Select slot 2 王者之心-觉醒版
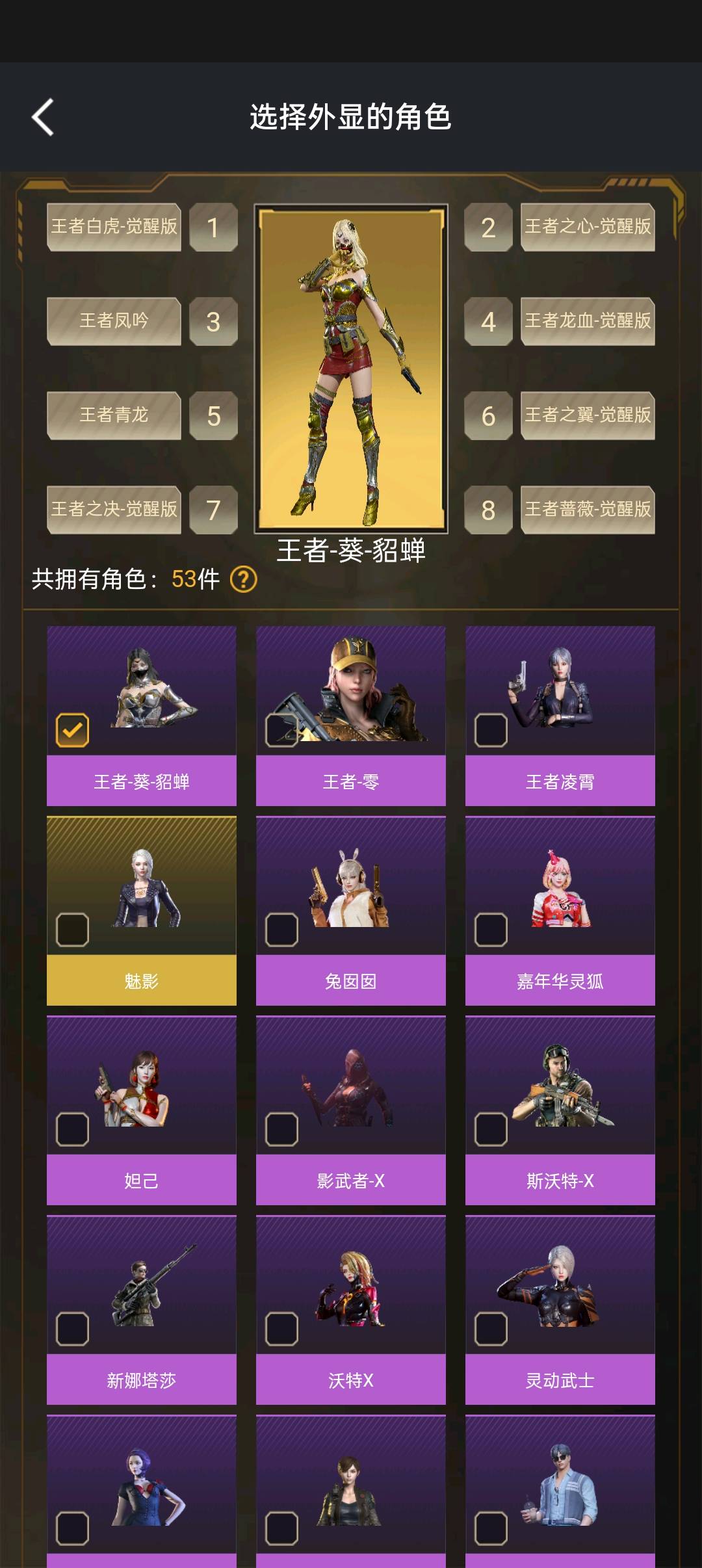The height and width of the screenshot is (1568, 702). 588,227
